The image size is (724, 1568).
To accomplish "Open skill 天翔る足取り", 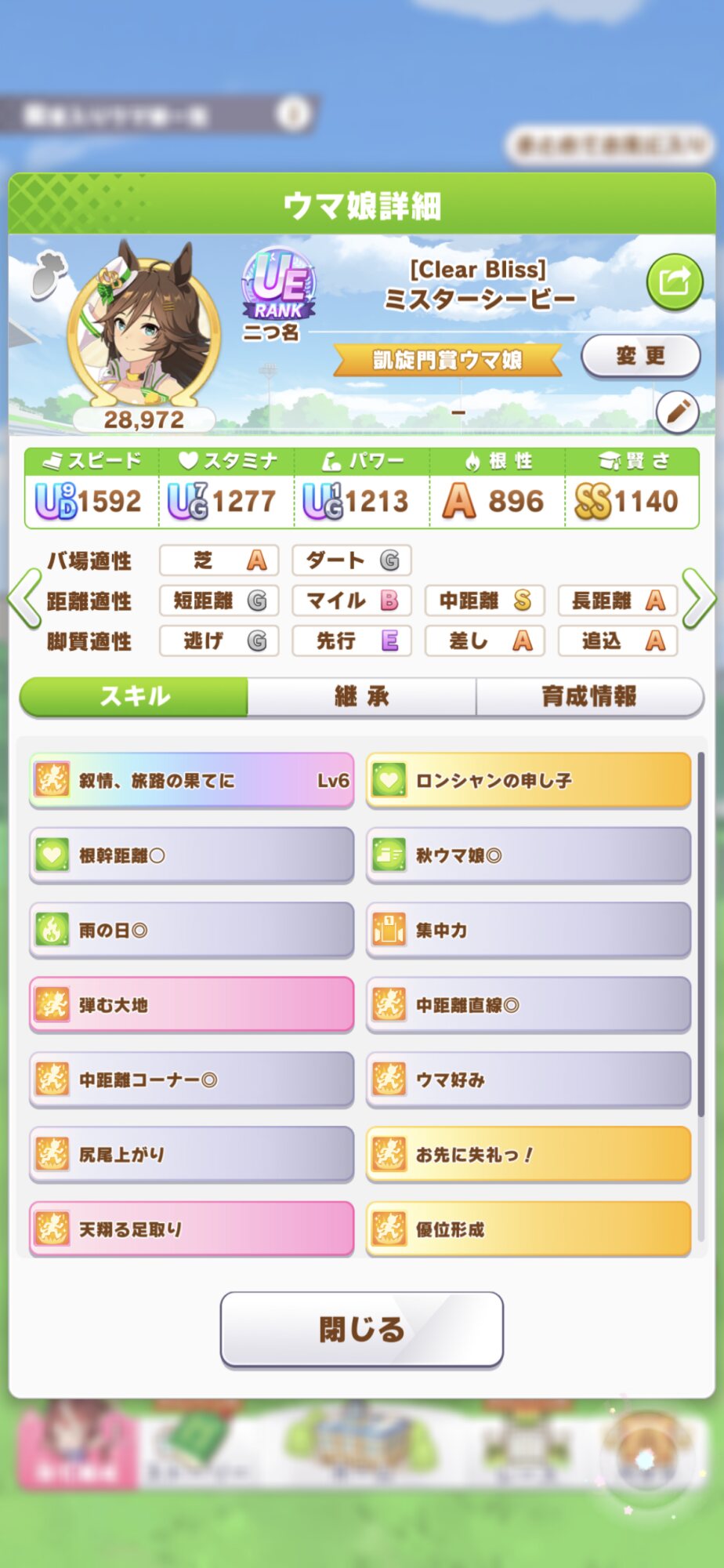I will (191, 1229).
